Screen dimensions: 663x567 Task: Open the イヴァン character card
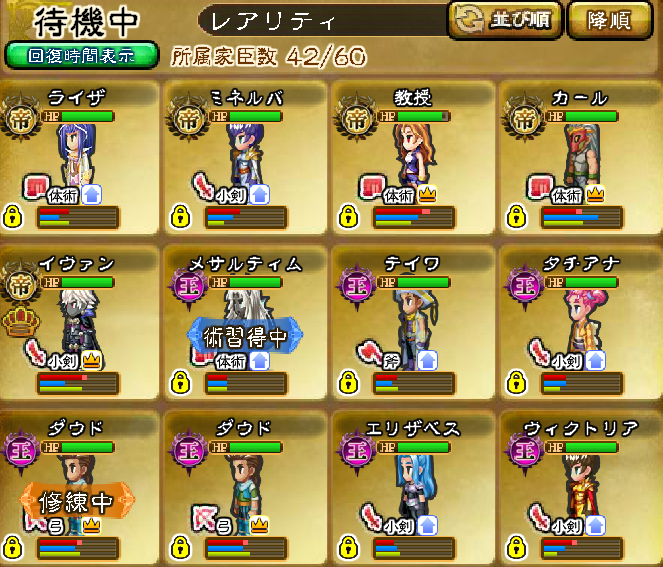tap(80, 322)
